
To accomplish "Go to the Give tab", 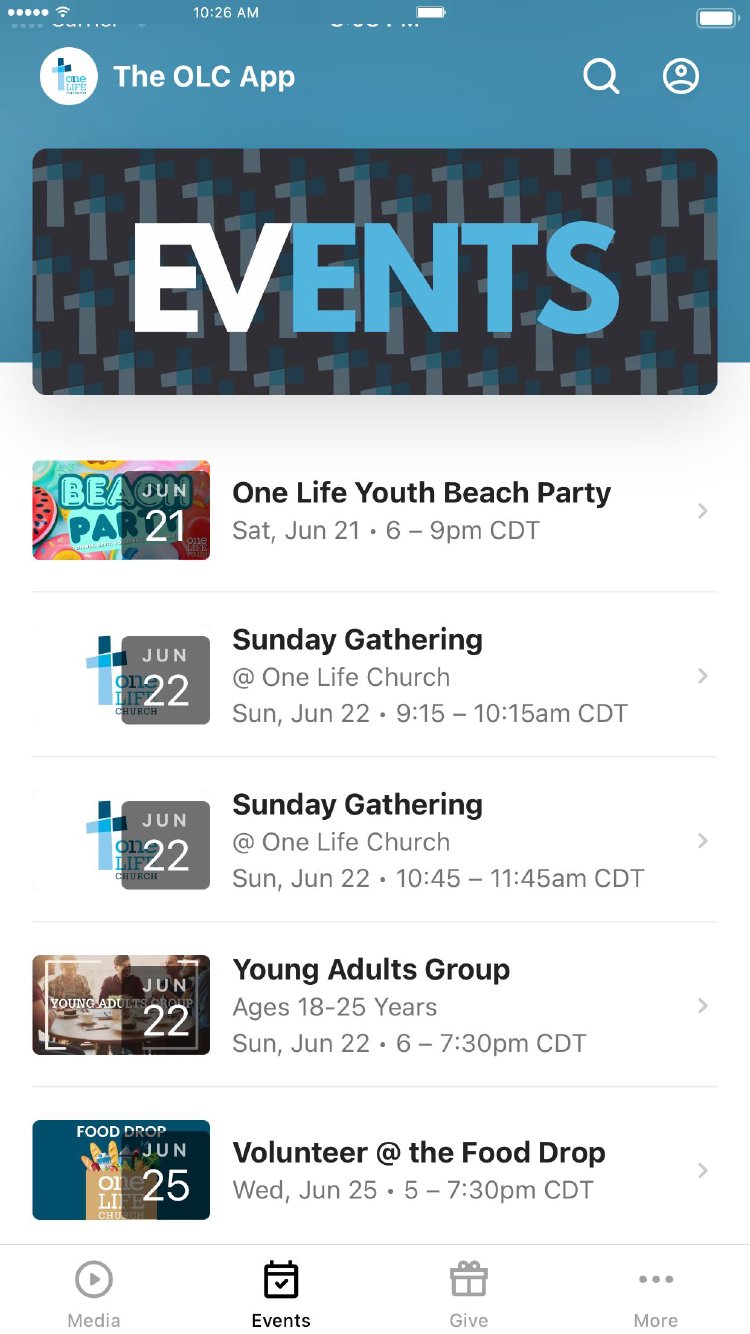I will tap(468, 1292).
